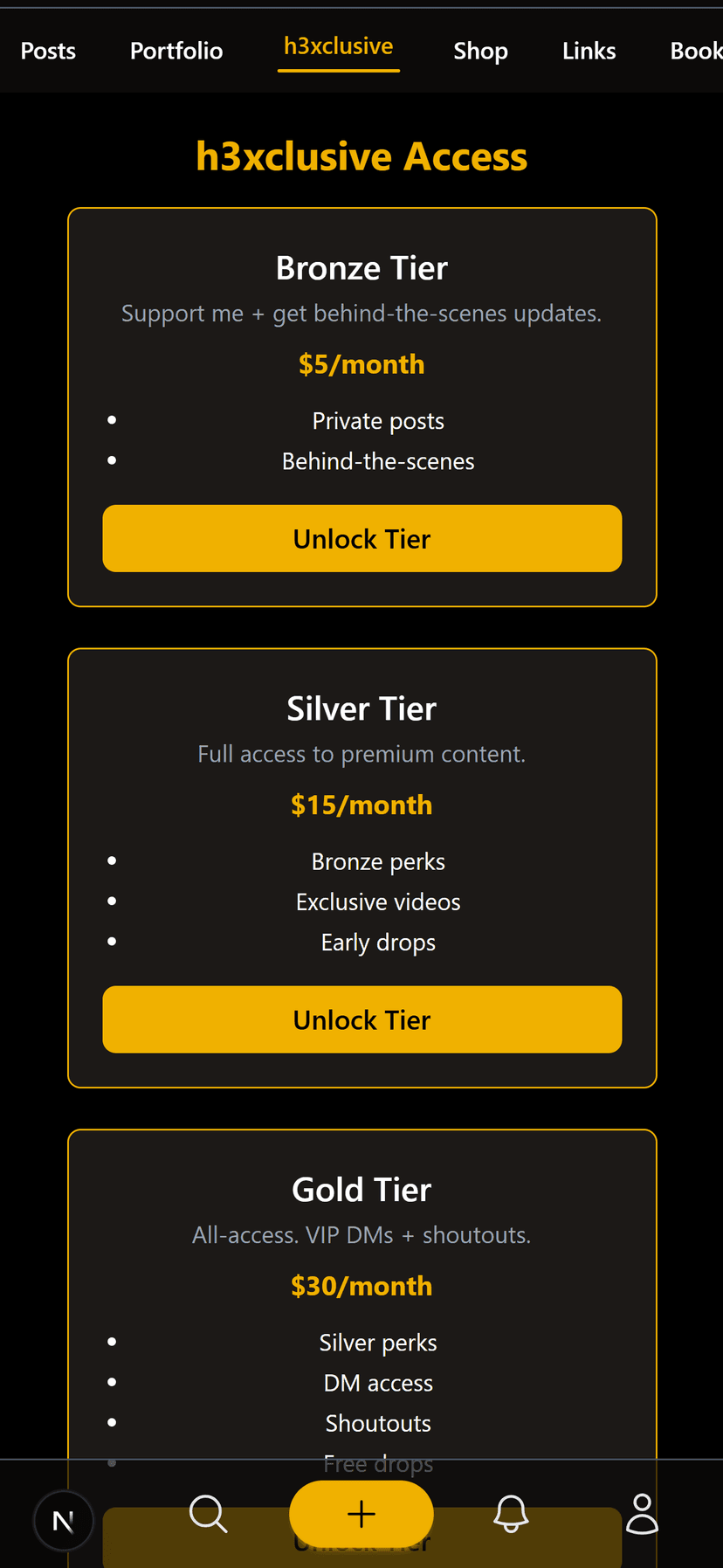
Task: Open search from the bottom bar
Action: pos(208,1514)
